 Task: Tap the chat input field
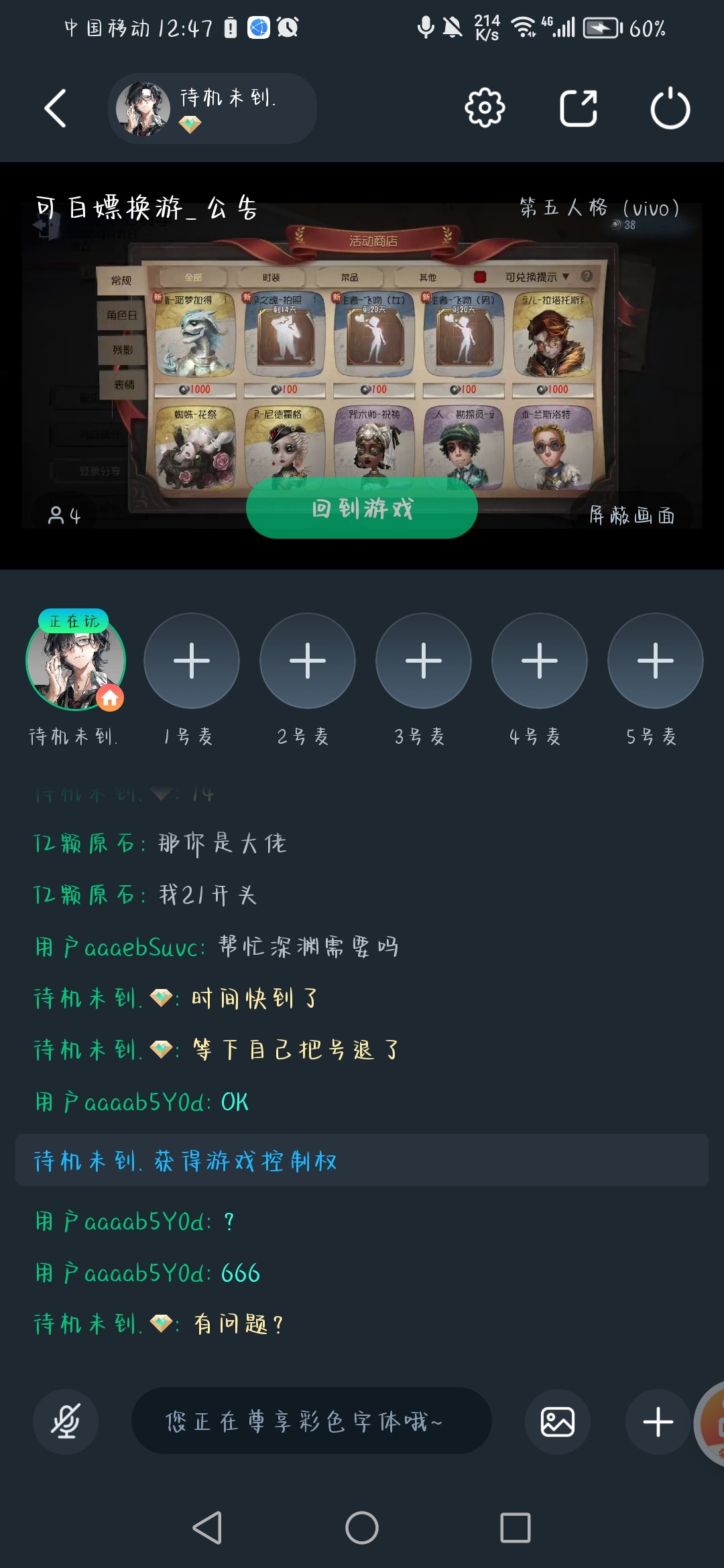[x=311, y=1421]
